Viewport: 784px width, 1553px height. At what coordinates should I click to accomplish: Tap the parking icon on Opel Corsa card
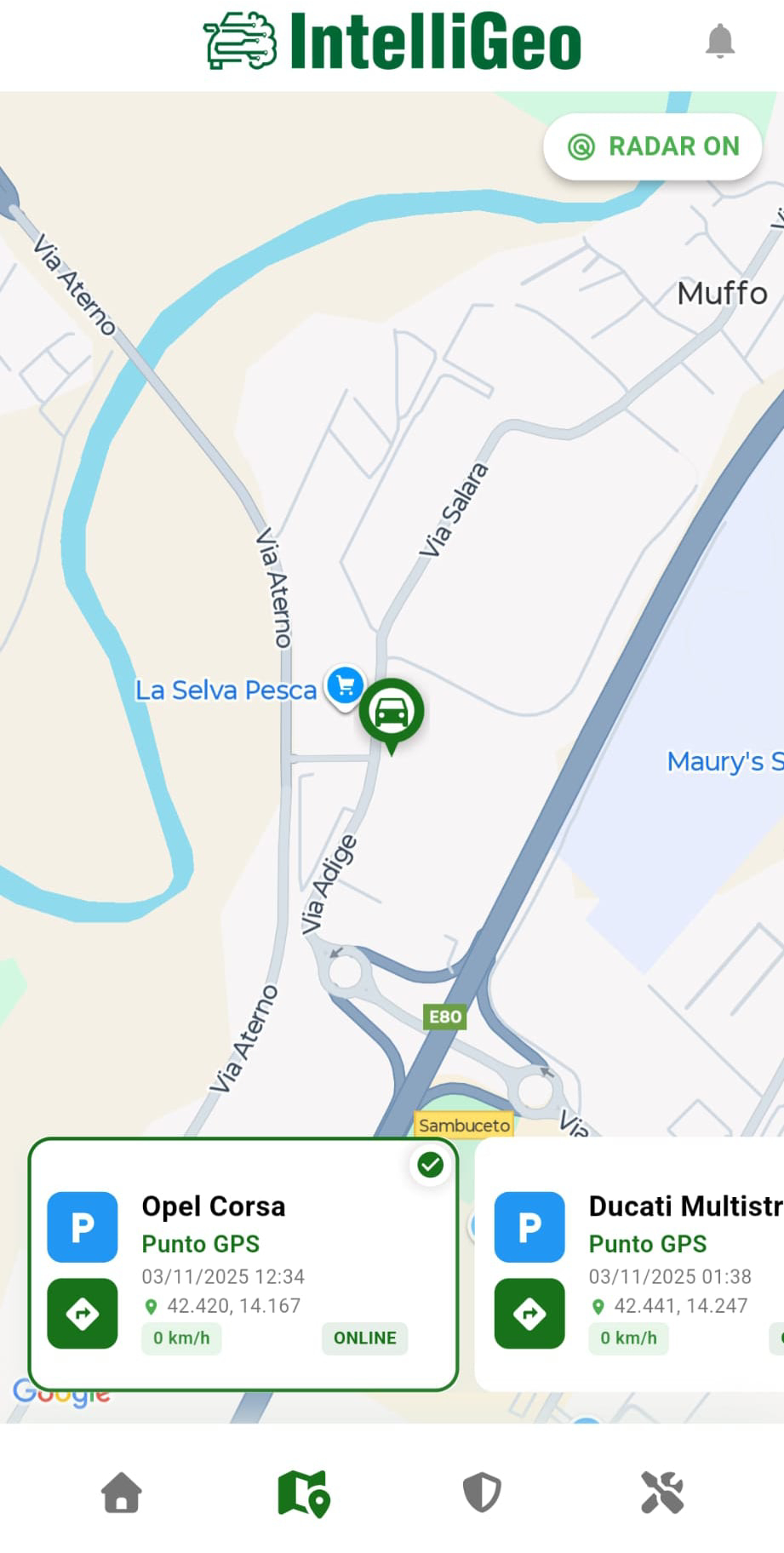point(83,1227)
